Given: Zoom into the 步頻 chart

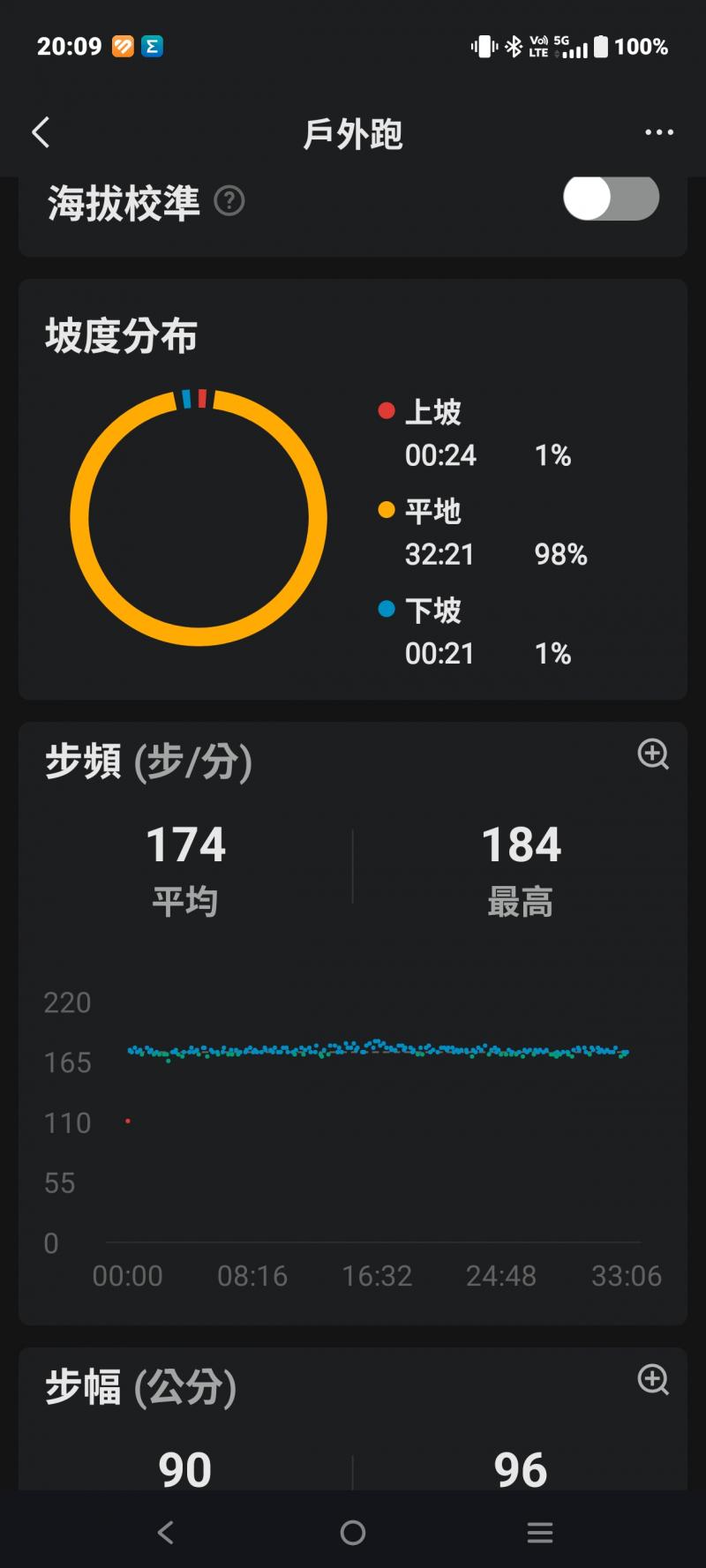Looking at the screenshot, I should (653, 754).
